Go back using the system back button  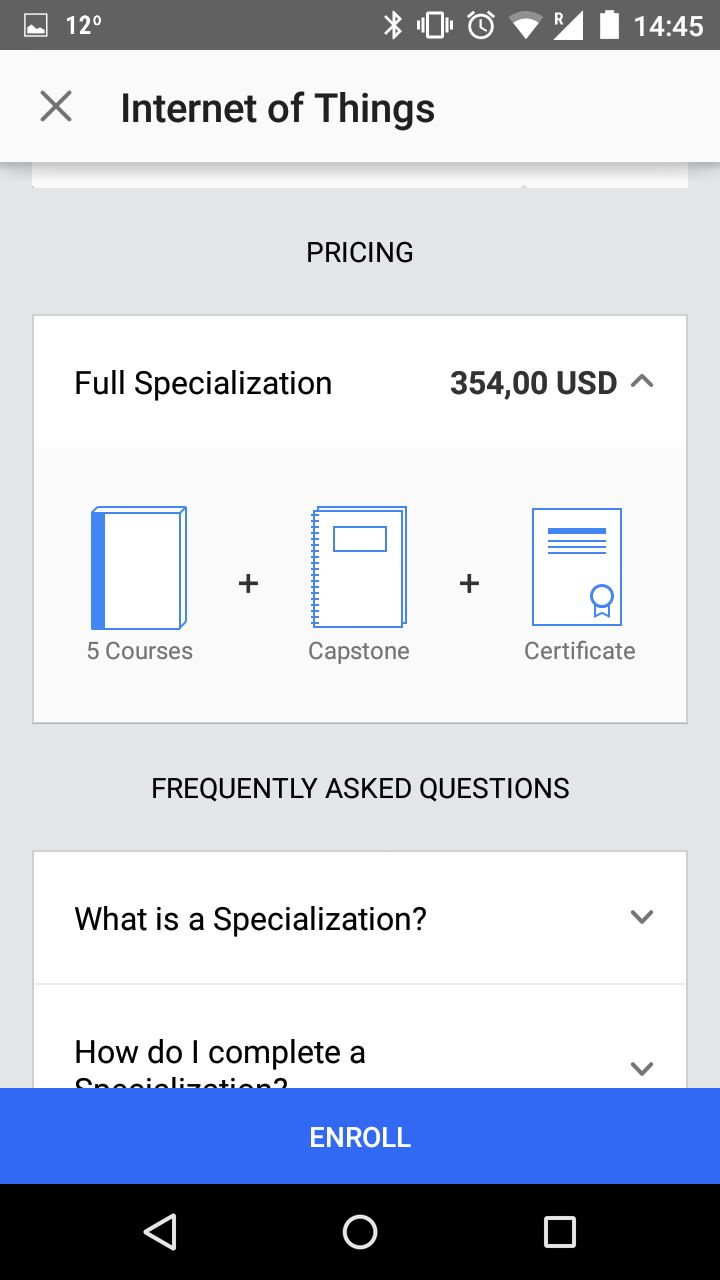pos(160,1232)
